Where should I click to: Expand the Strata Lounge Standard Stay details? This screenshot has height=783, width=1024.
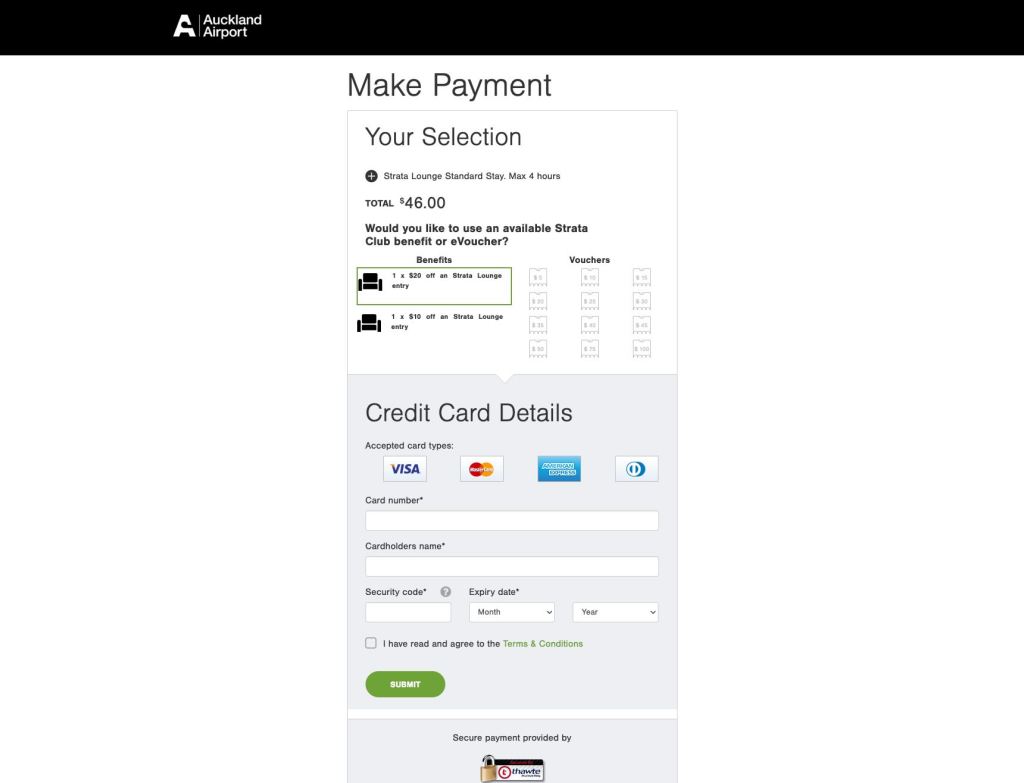point(371,176)
